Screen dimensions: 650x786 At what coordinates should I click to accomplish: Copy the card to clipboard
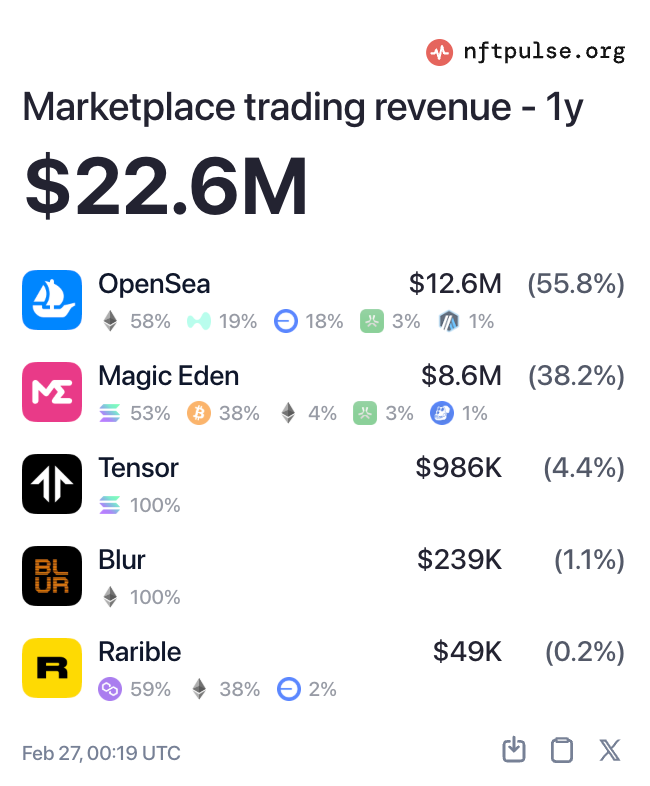562,750
